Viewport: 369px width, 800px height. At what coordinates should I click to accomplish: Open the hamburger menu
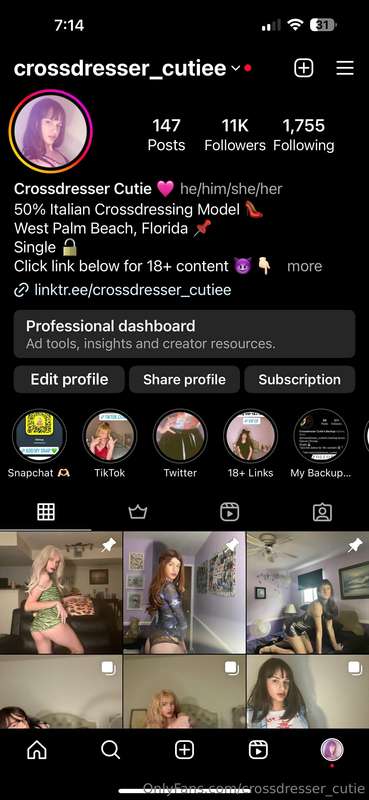click(x=345, y=68)
